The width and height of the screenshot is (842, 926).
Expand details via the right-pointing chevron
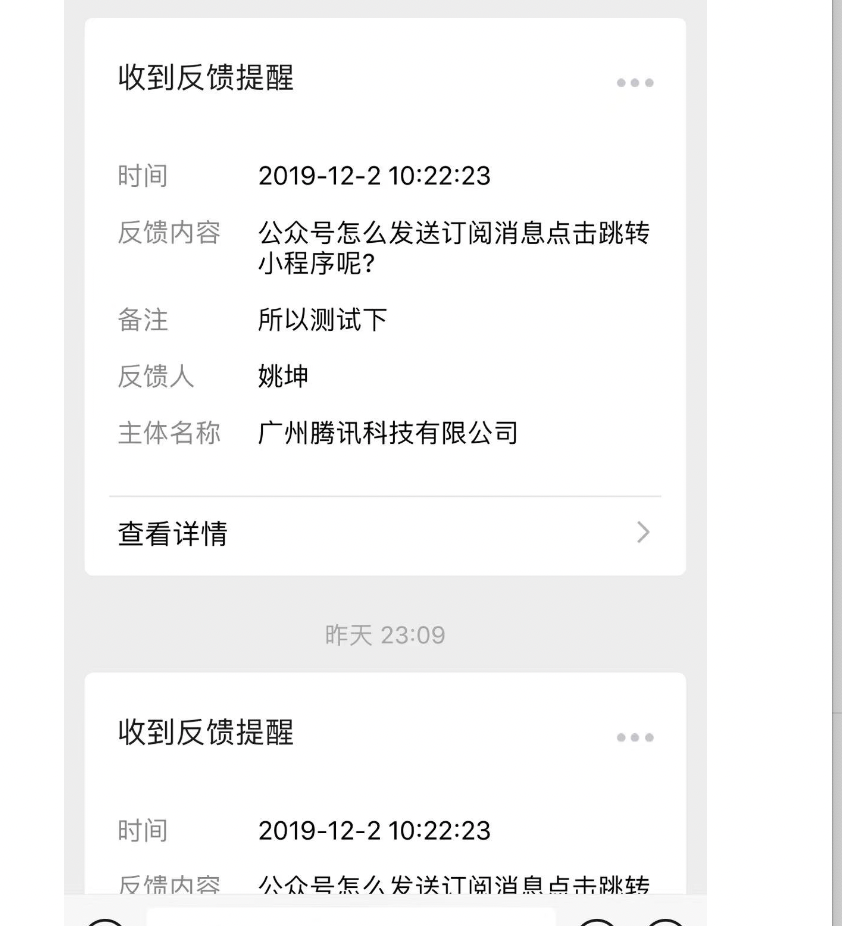click(x=643, y=533)
